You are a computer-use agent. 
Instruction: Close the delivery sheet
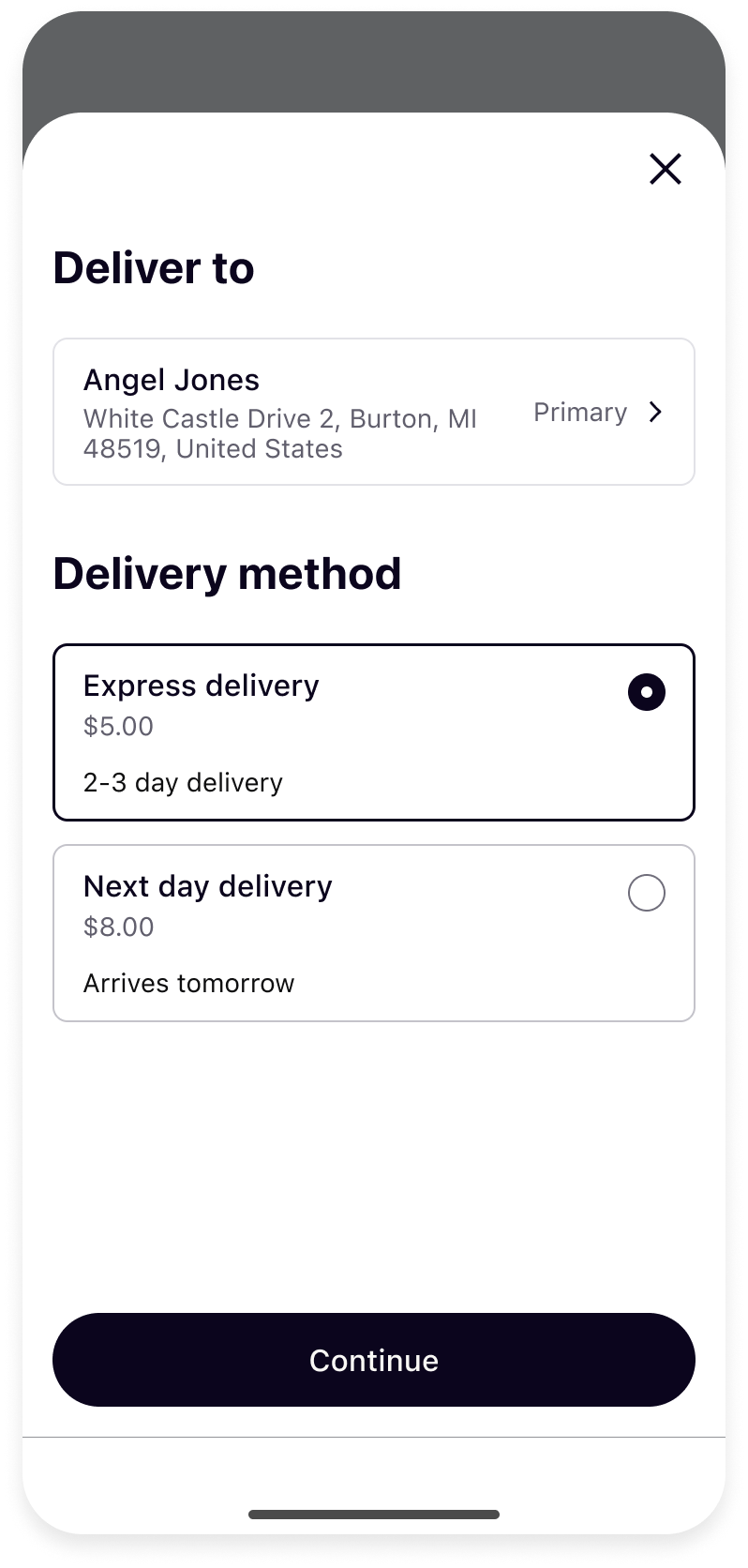click(x=665, y=169)
